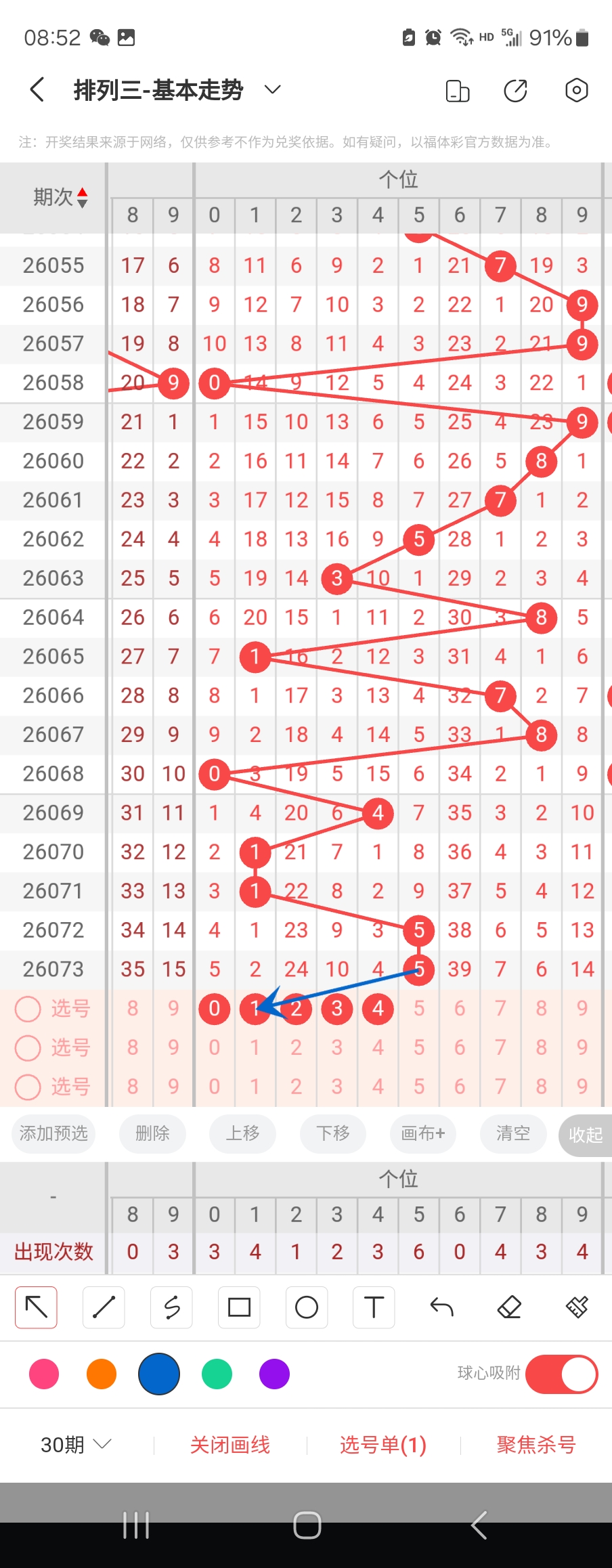Expand the 排列三-基本走势 title dropdown
612x1568 pixels.
click(x=272, y=90)
